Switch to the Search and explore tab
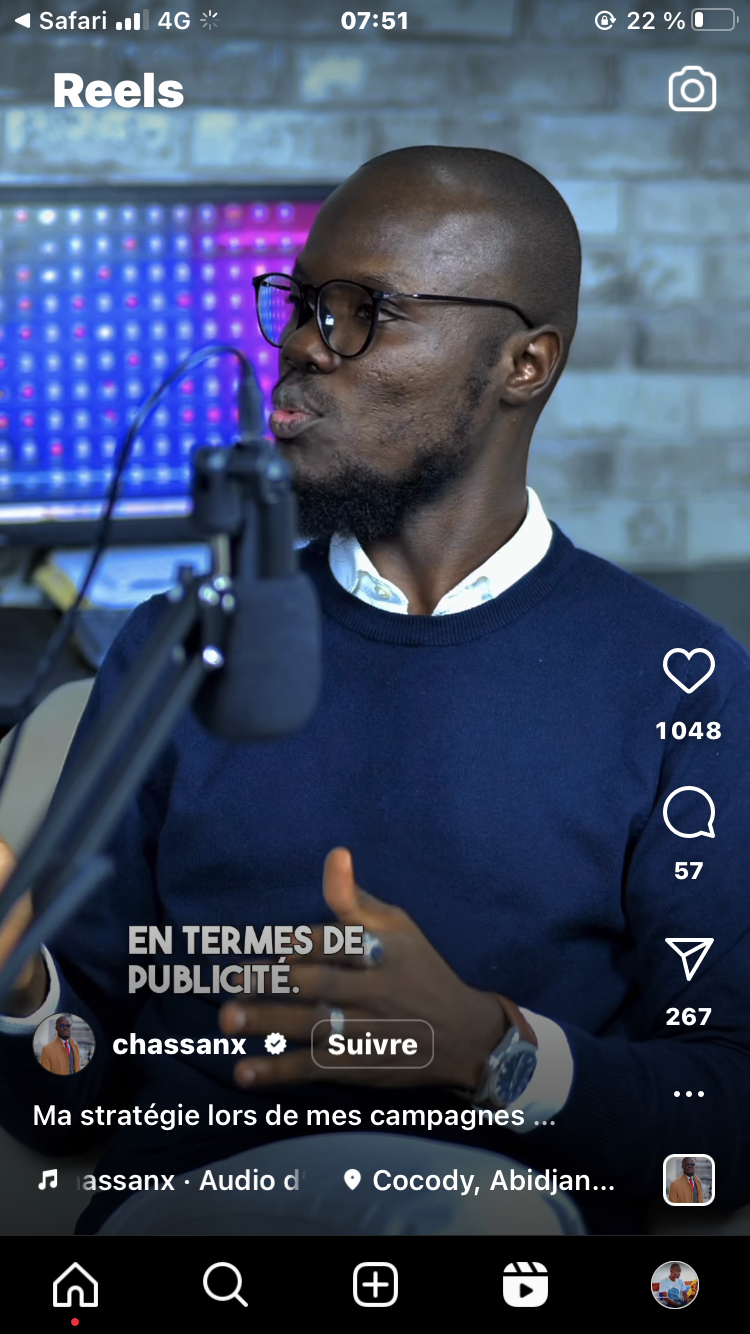This screenshot has width=750, height=1334. coord(225,1284)
